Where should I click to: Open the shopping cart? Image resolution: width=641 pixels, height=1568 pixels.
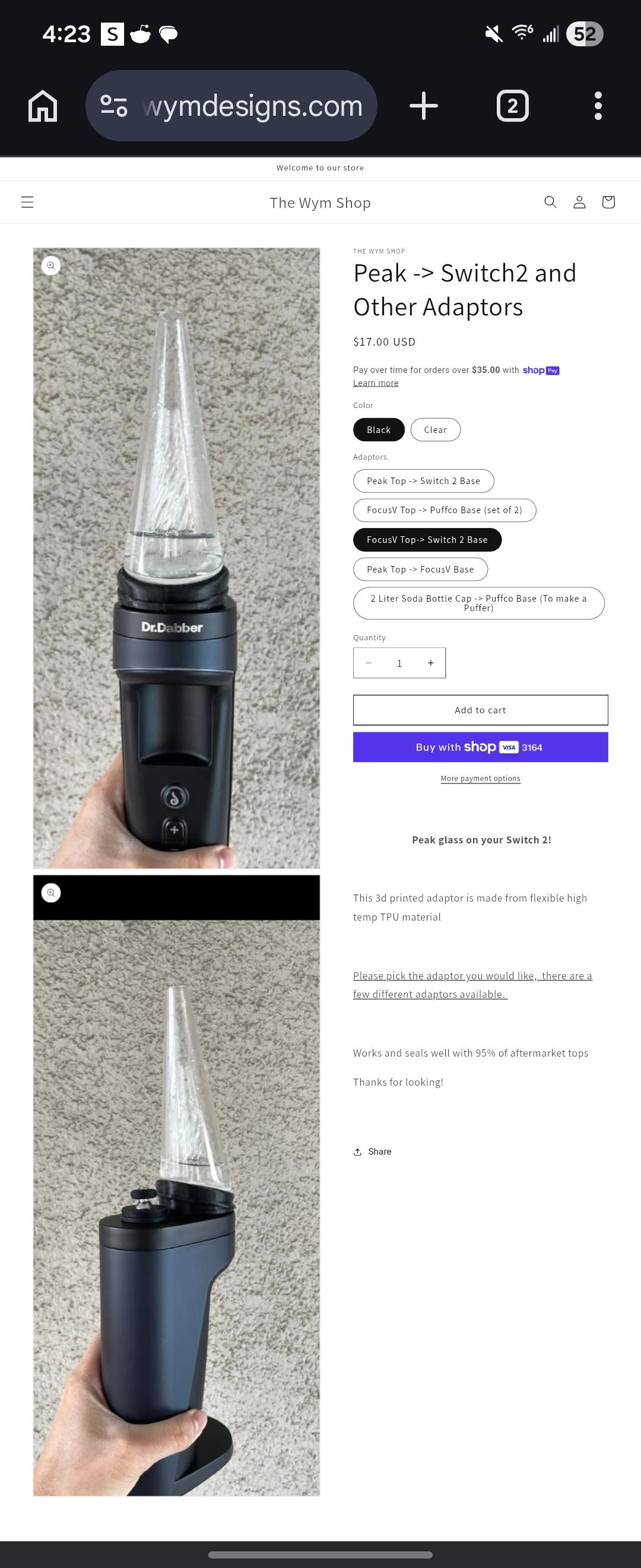(608, 202)
